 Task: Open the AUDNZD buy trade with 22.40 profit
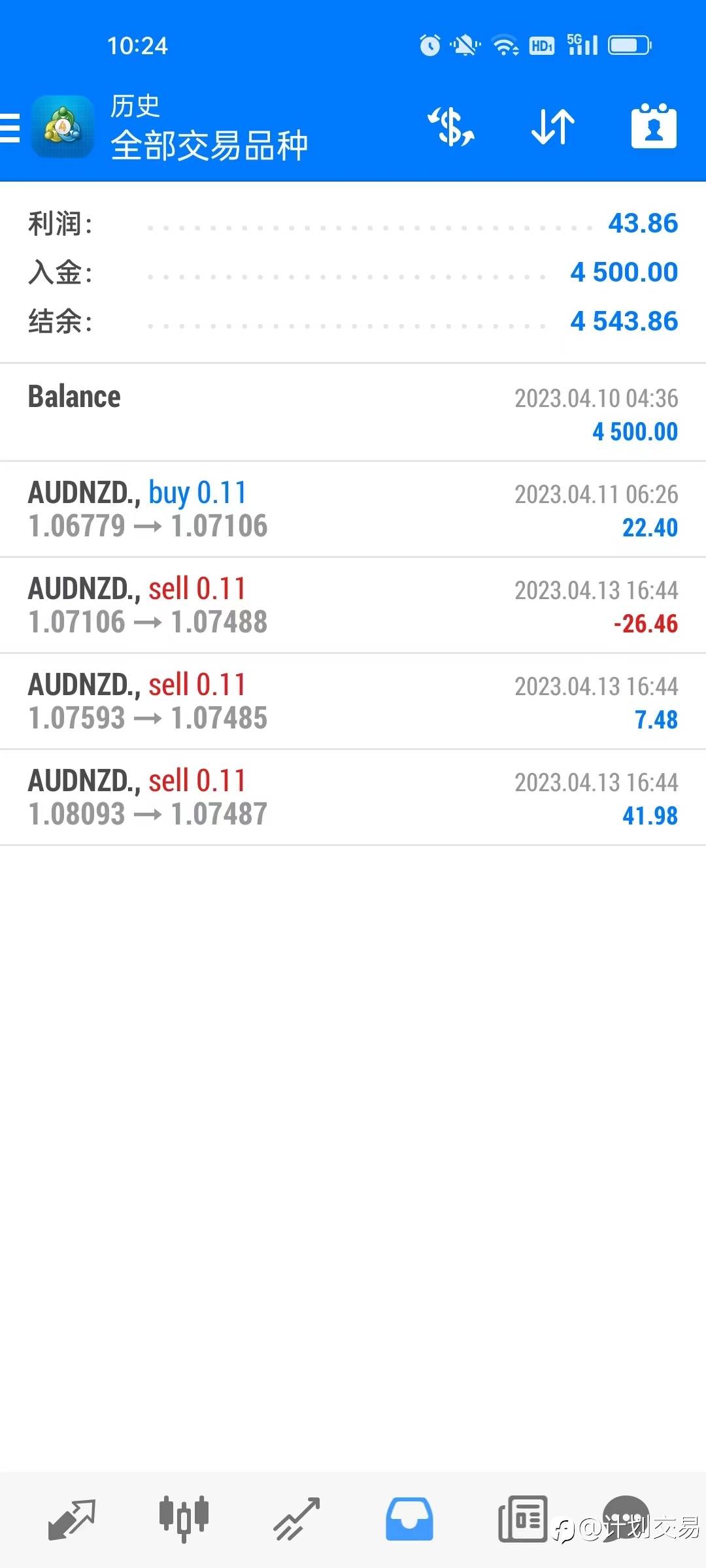coord(353,510)
